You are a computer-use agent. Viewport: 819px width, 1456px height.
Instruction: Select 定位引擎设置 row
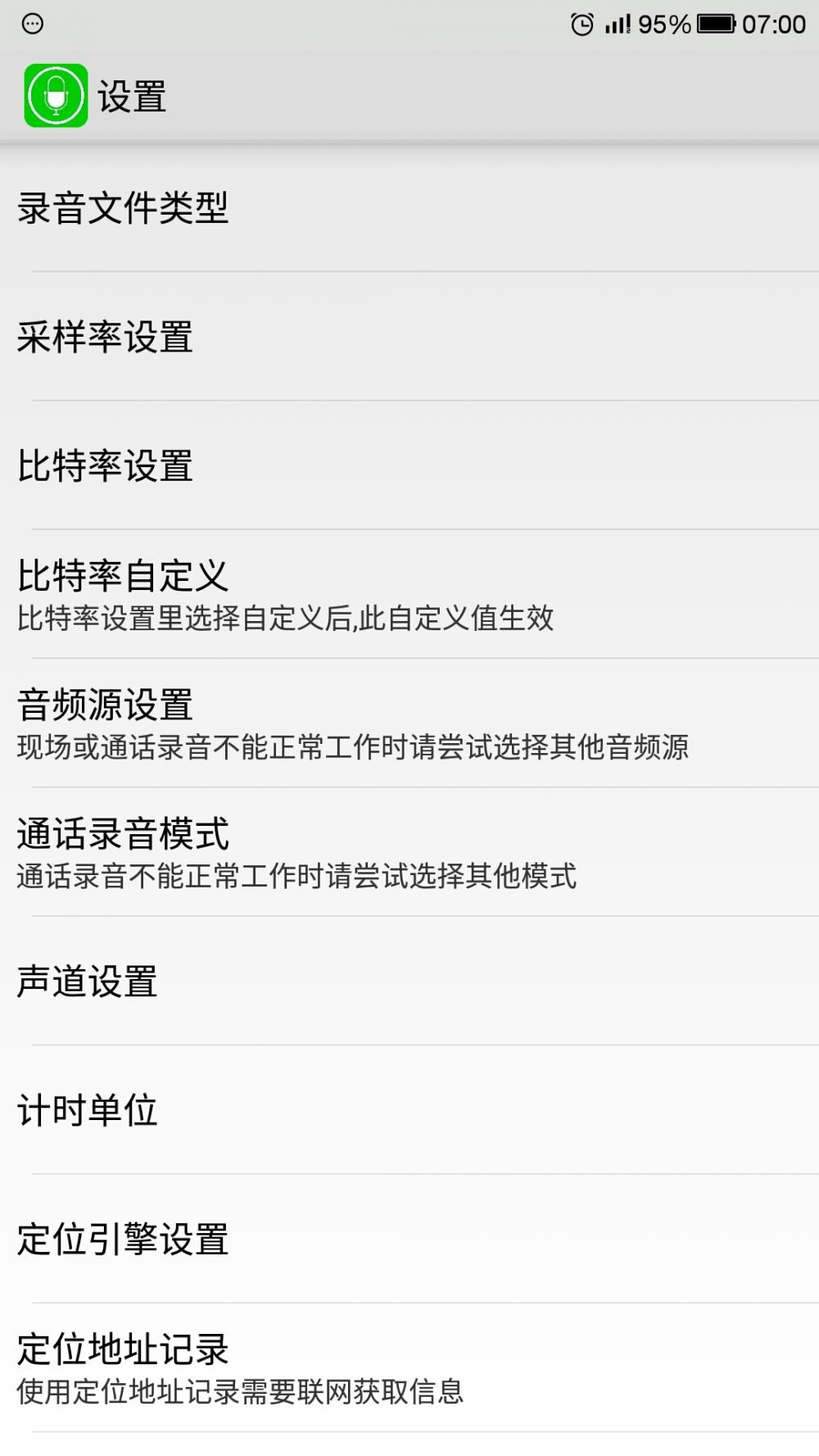point(409,1239)
